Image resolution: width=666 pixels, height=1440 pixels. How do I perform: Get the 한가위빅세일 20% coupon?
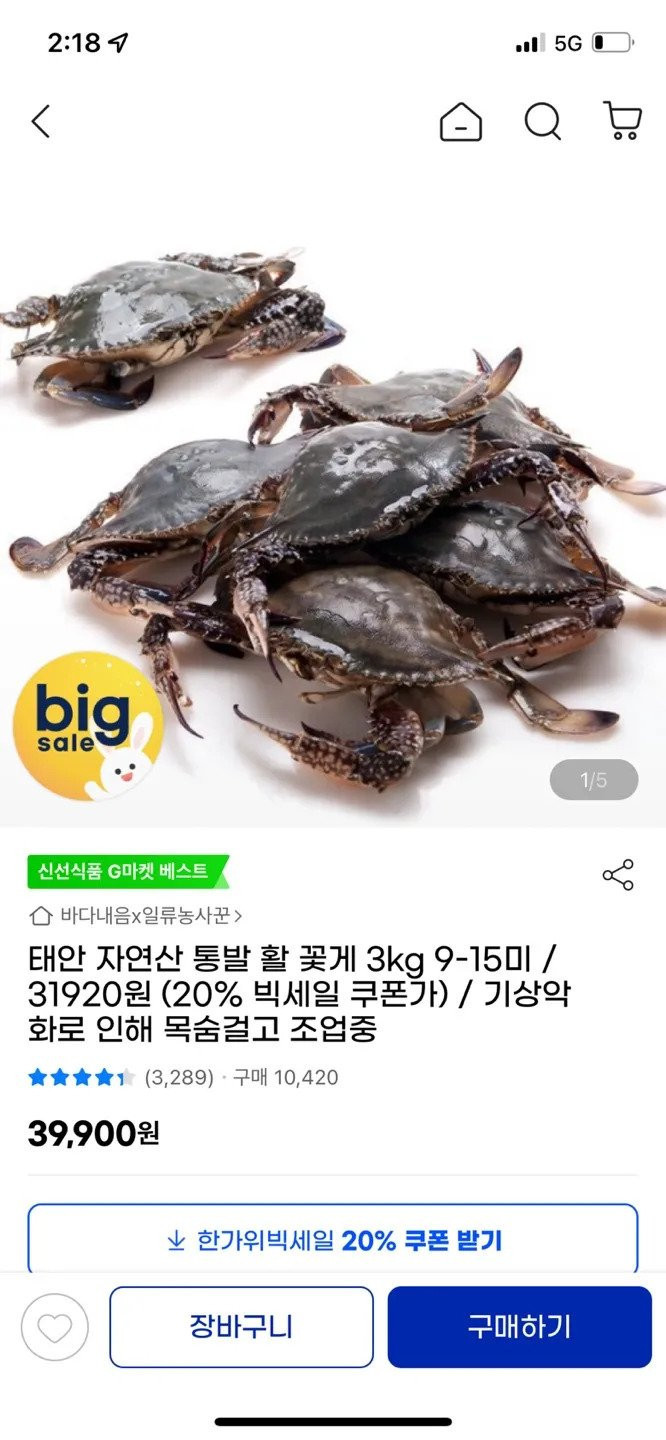click(x=333, y=1241)
